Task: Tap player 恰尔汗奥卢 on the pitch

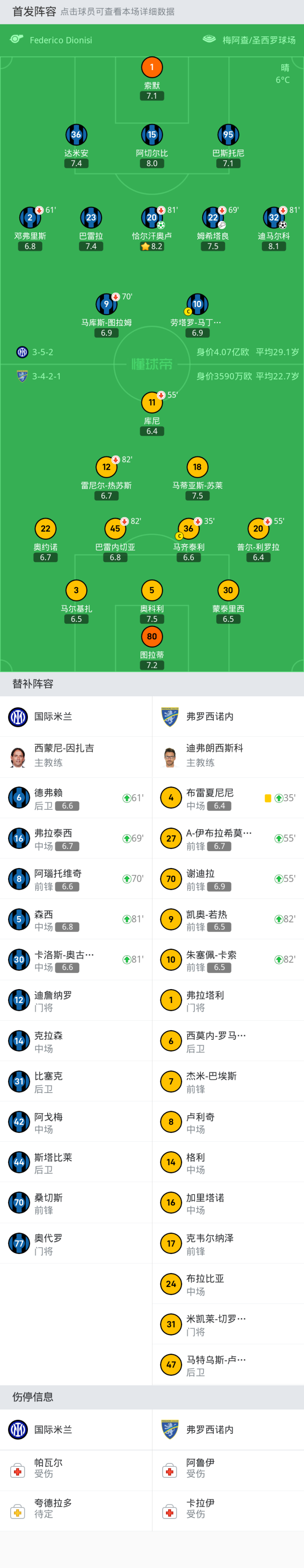Action: 152,218
